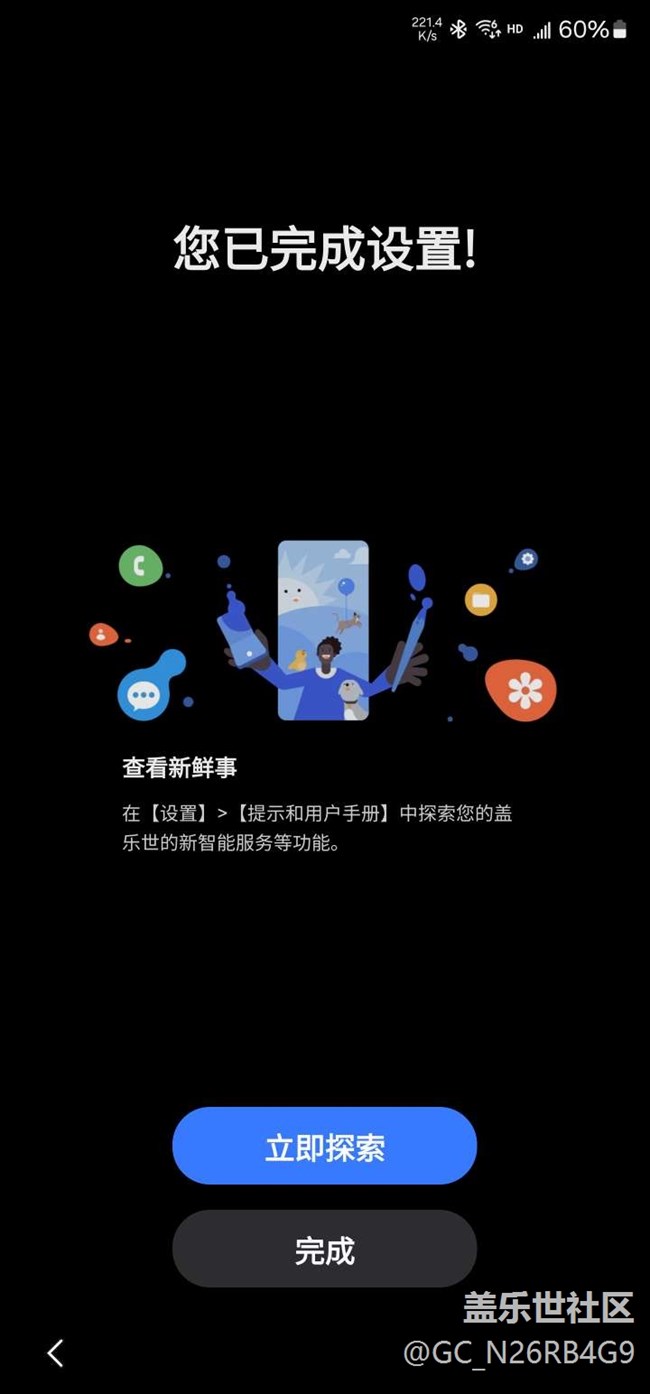Tap 完成 to finish setup

324,1249
